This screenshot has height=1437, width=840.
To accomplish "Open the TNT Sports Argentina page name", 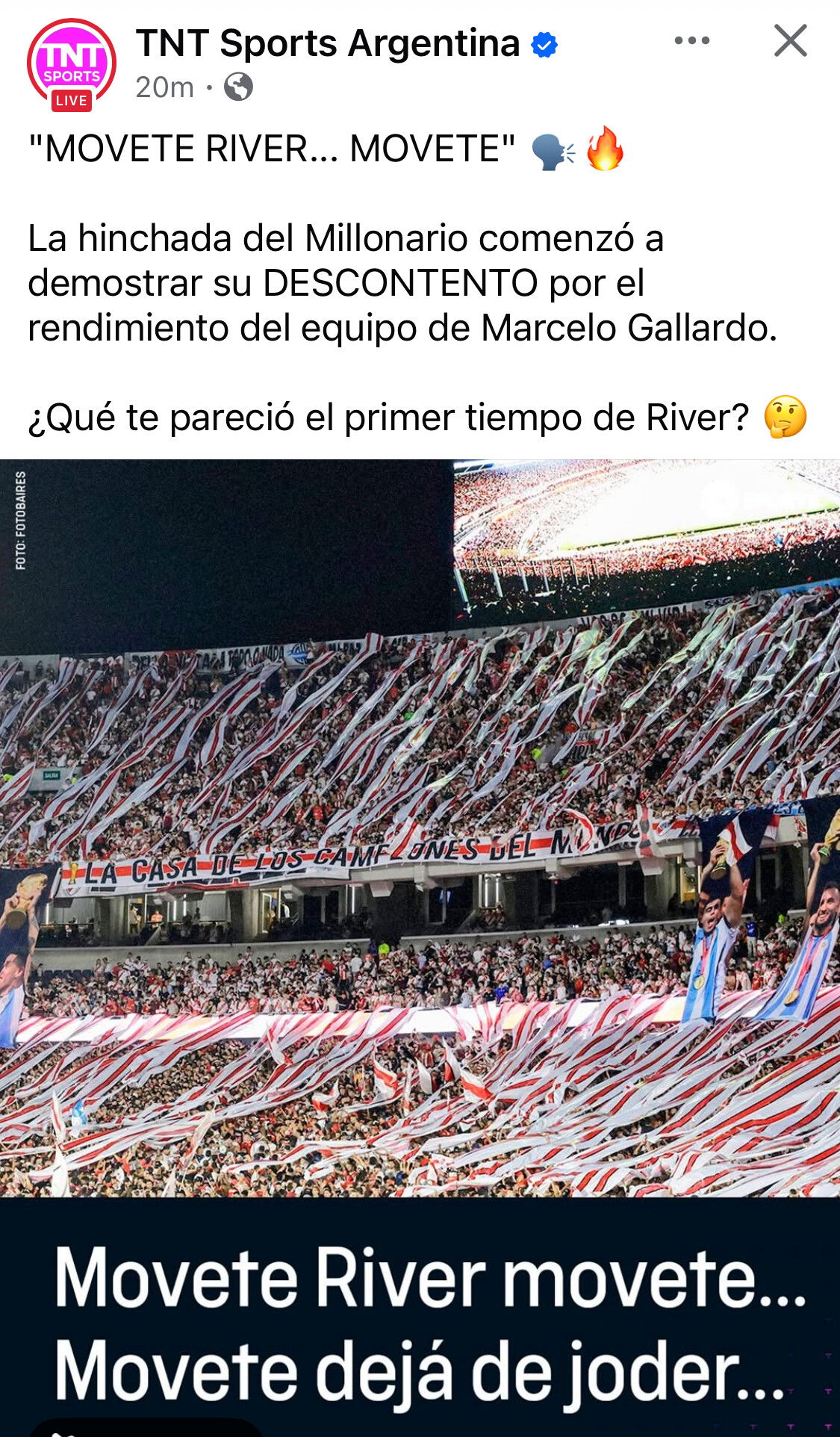I will coord(328,43).
